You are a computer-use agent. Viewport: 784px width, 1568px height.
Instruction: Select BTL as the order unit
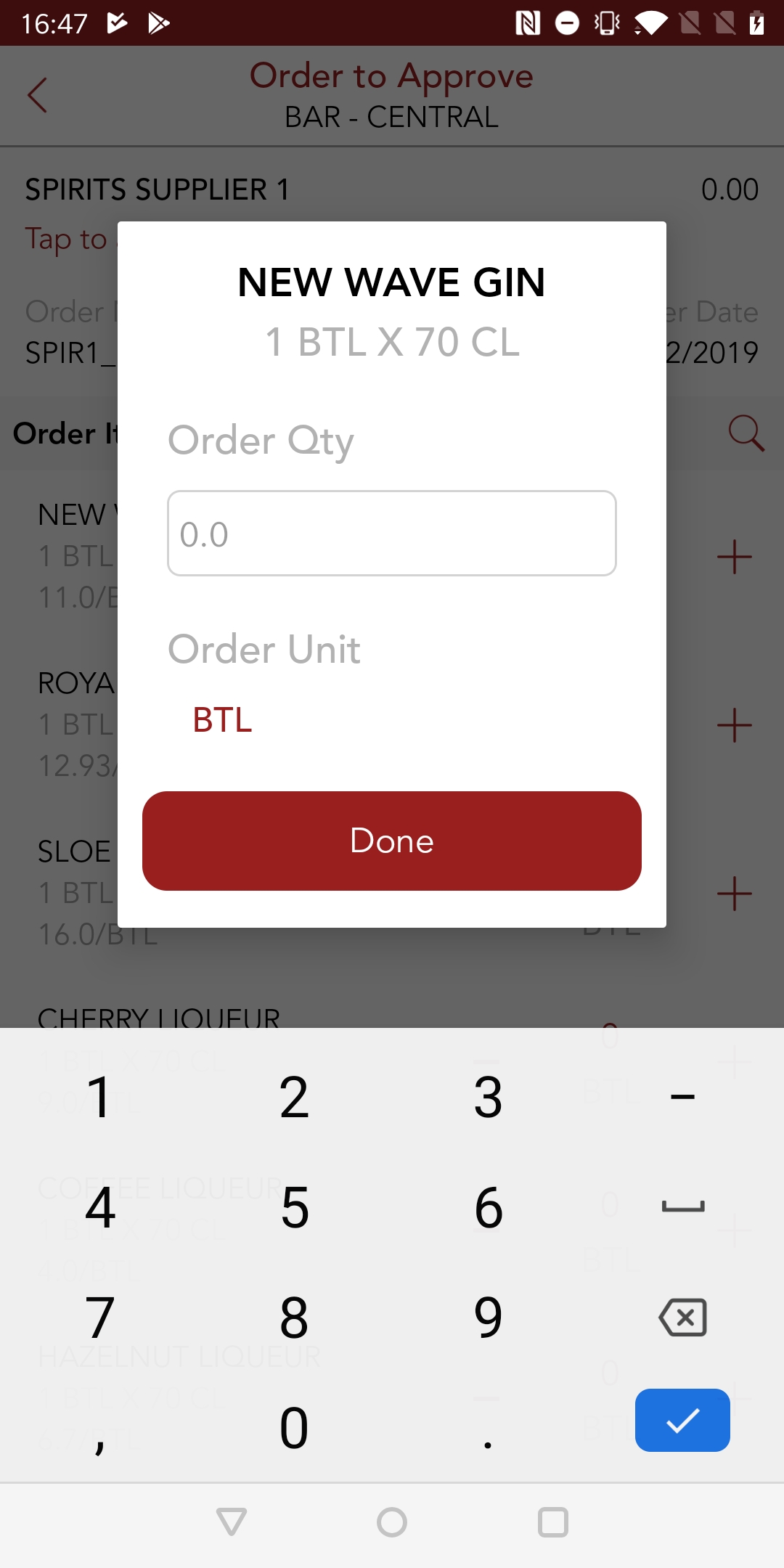click(222, 721)
